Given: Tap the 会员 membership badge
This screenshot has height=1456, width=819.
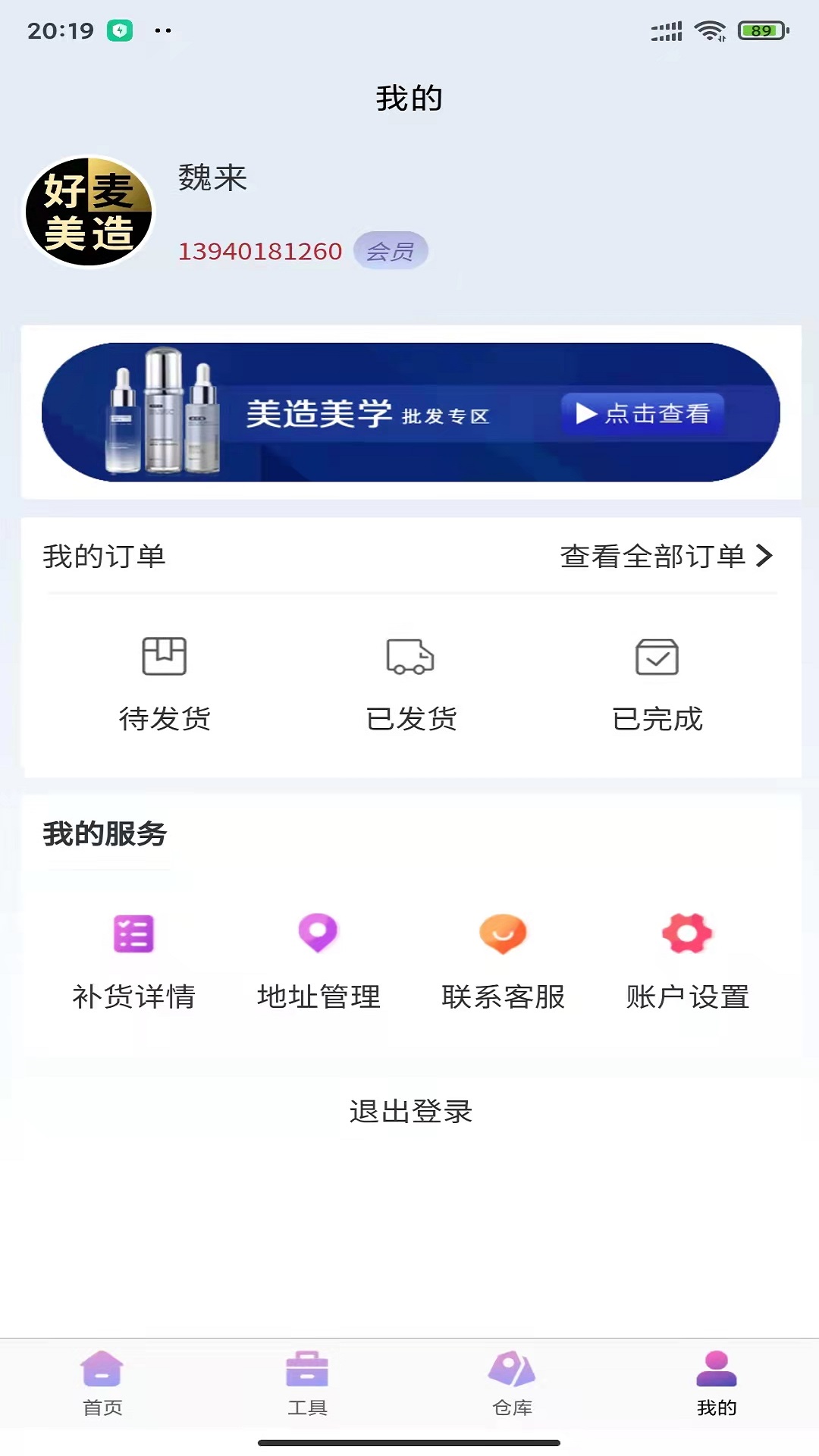Looking at the screenshot, I should 390,249.
